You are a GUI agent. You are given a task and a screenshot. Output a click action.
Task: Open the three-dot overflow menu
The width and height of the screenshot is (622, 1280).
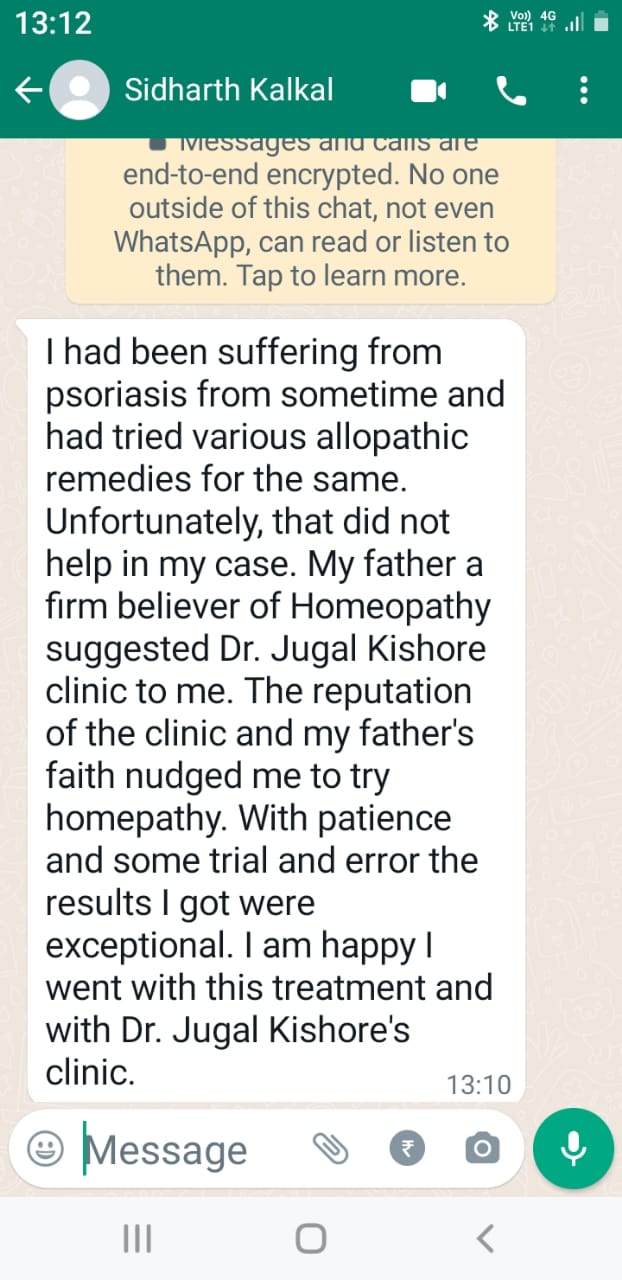[x=584, y=91]
